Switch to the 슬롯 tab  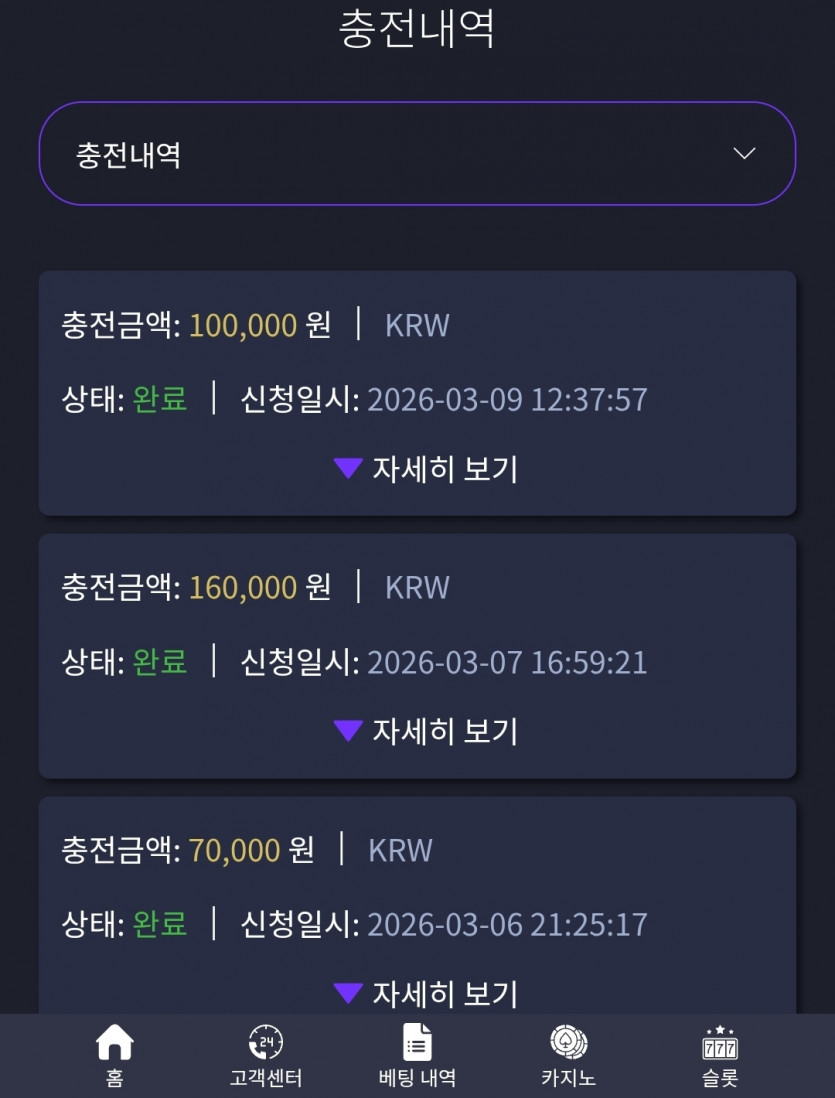pos(720,1056)
